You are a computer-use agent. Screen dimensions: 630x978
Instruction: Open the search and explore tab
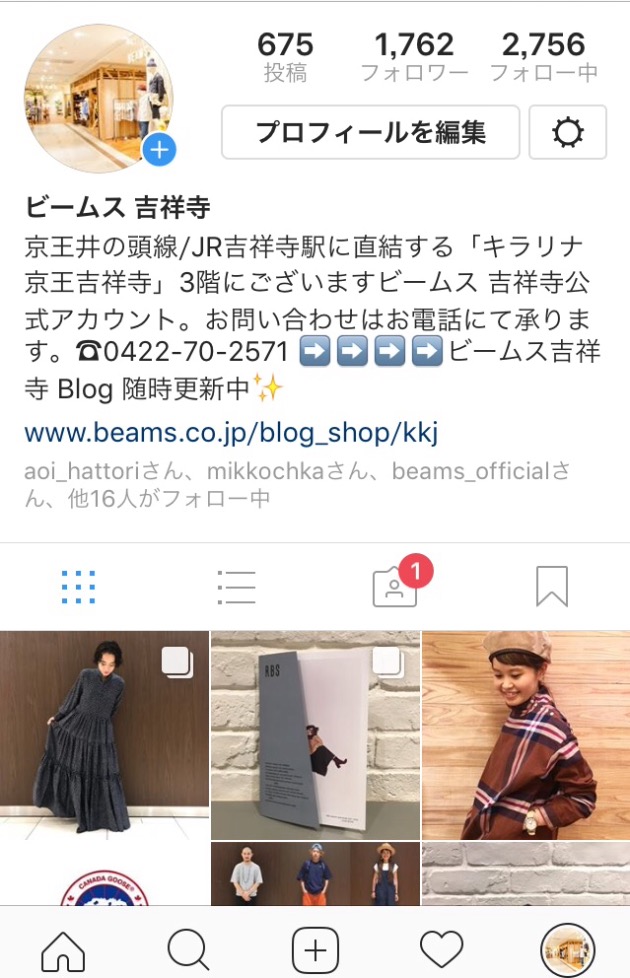[188, 948]
